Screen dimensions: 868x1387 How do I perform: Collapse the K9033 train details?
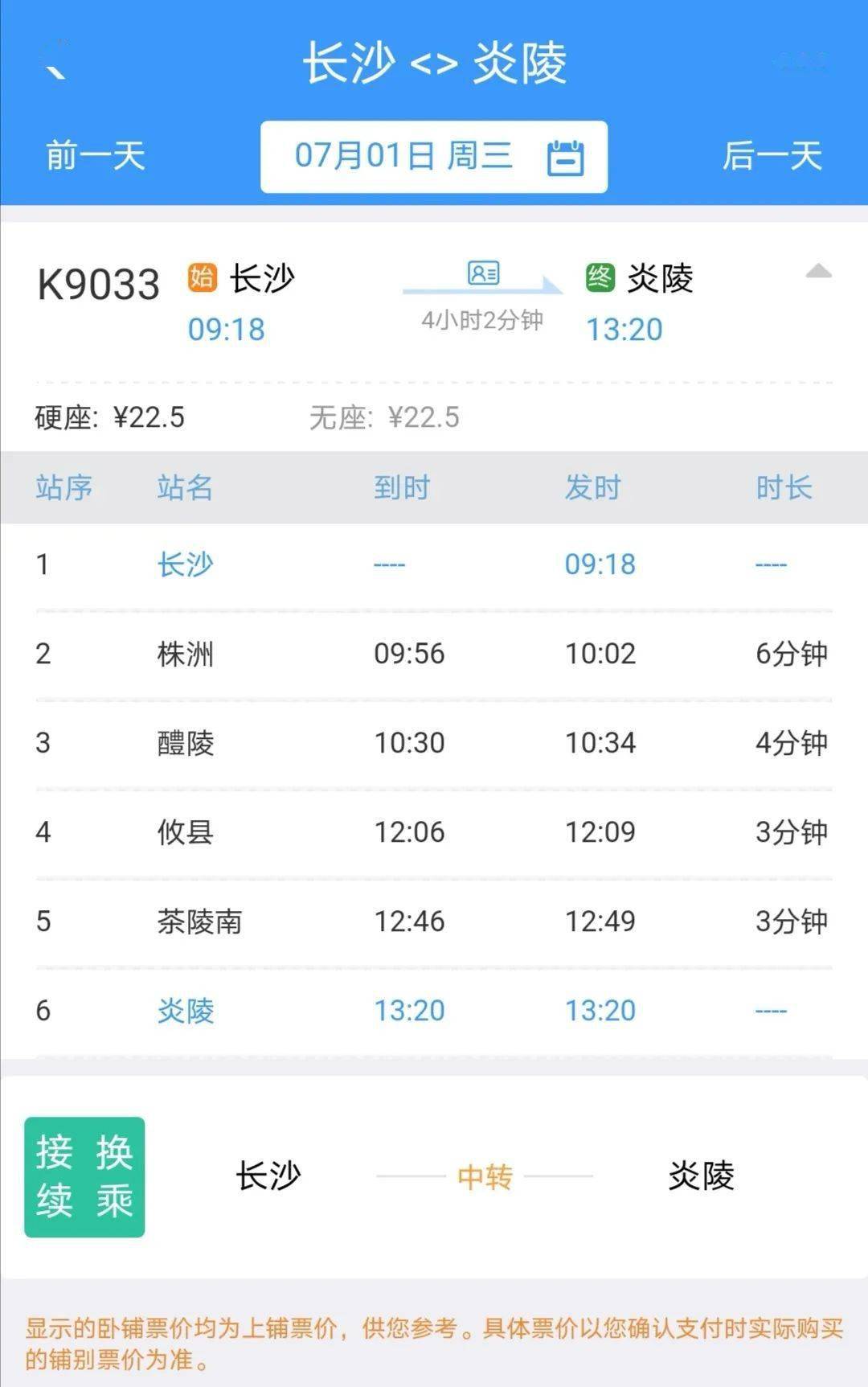tap(818, 272)
